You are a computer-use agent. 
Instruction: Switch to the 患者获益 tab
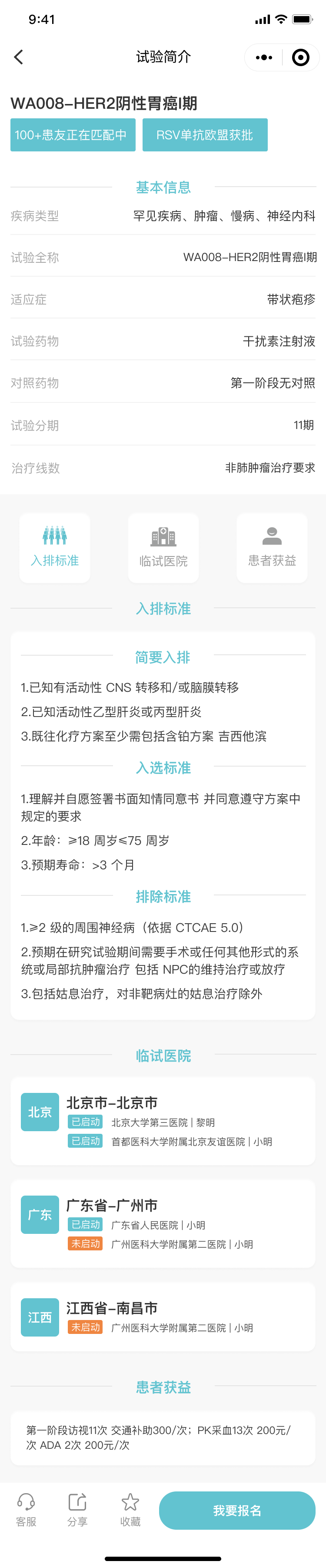tap(272, 548)
